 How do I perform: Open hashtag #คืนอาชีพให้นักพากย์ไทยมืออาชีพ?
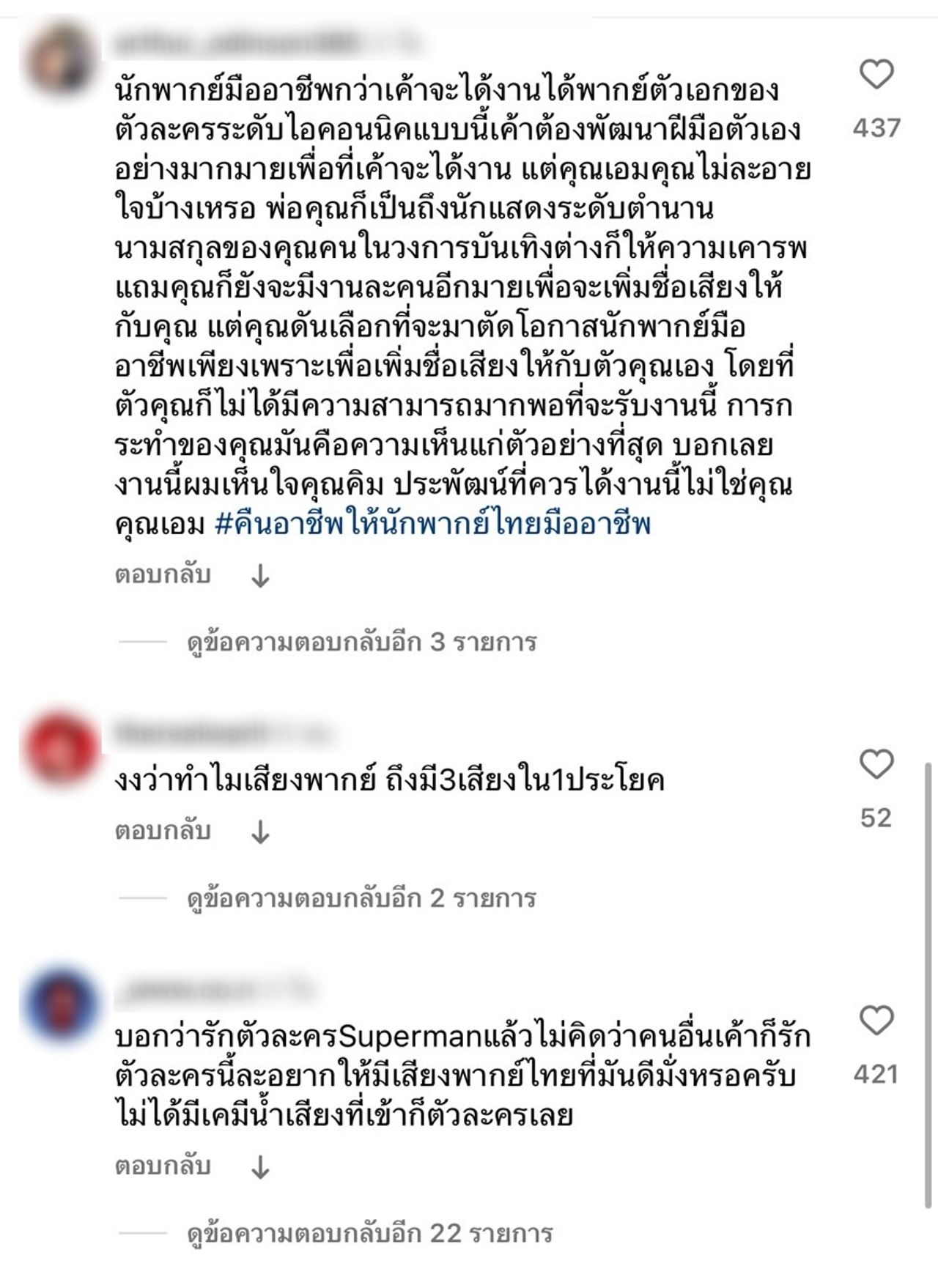click(x=432, y=525)
